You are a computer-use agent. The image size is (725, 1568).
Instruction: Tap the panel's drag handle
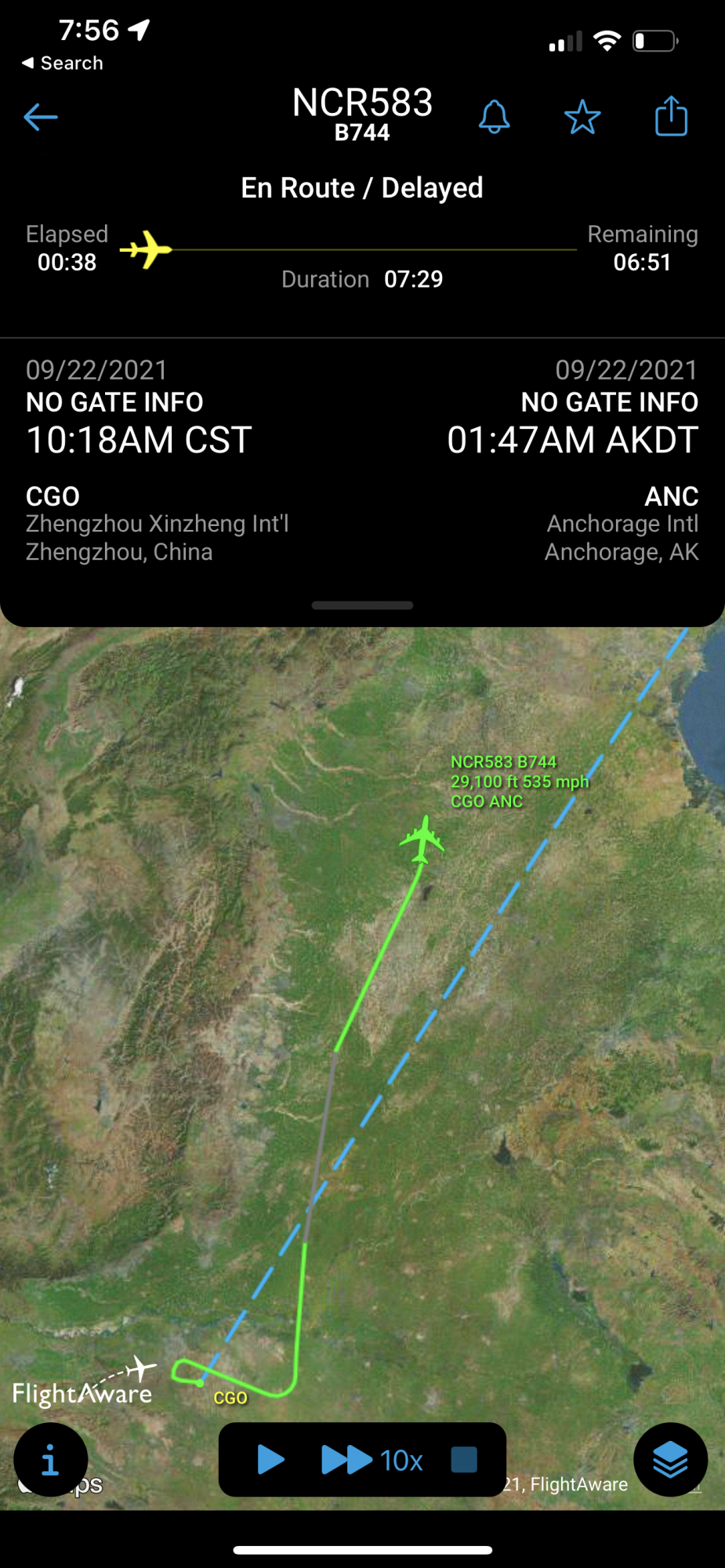click(362, 605)
